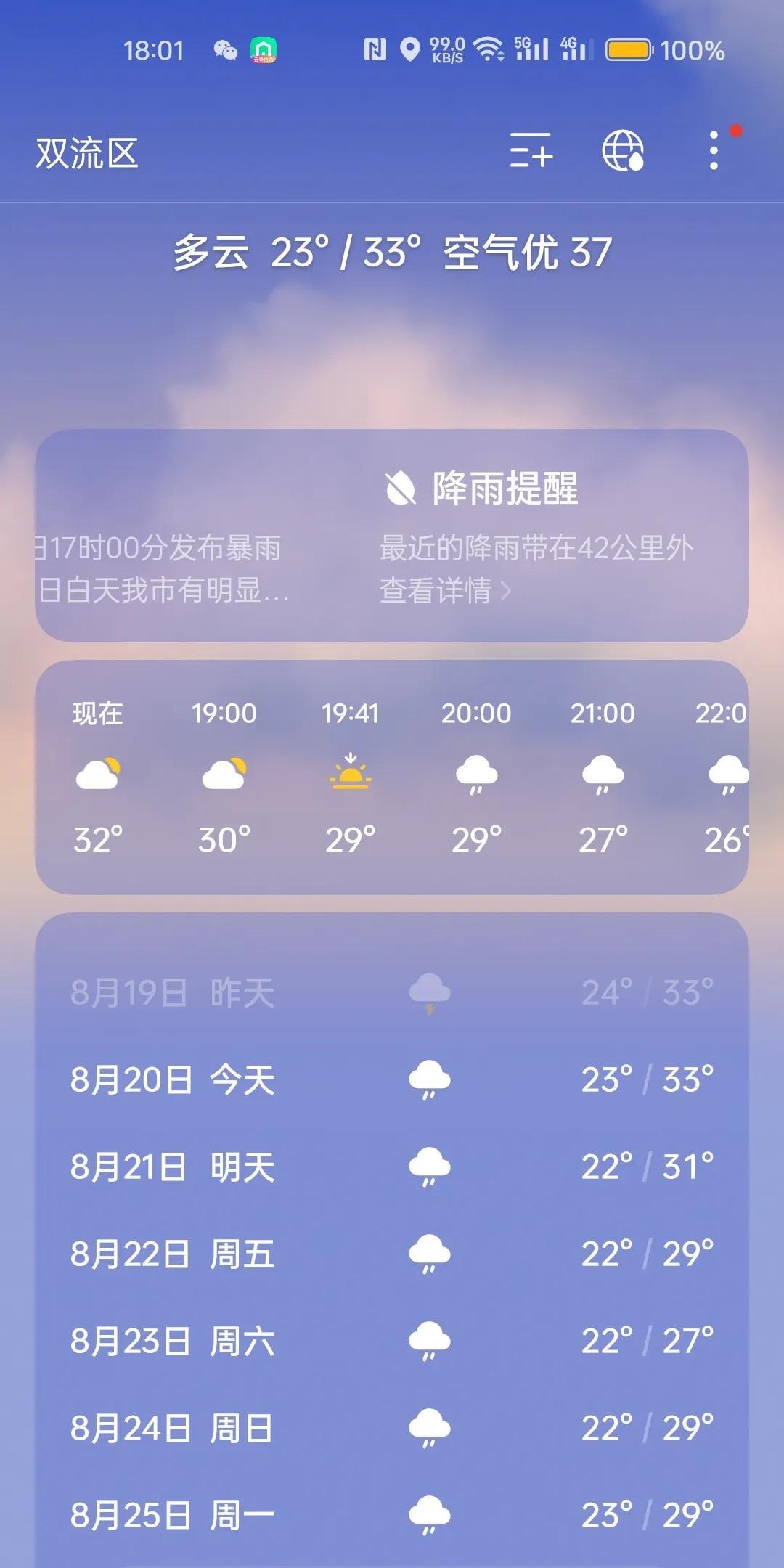This screenshot has width=784, height=1568.
Task: Open the 8月21日 明天 forecast row
Action: [392, 1167]
